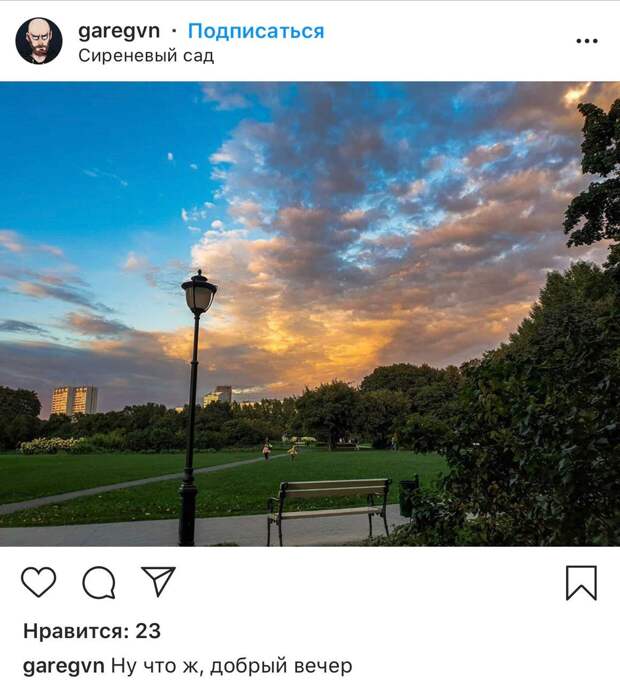This screenshot has width=620, height=684.
Task: Open comments with the speech bubble icon
Action: 98,582
